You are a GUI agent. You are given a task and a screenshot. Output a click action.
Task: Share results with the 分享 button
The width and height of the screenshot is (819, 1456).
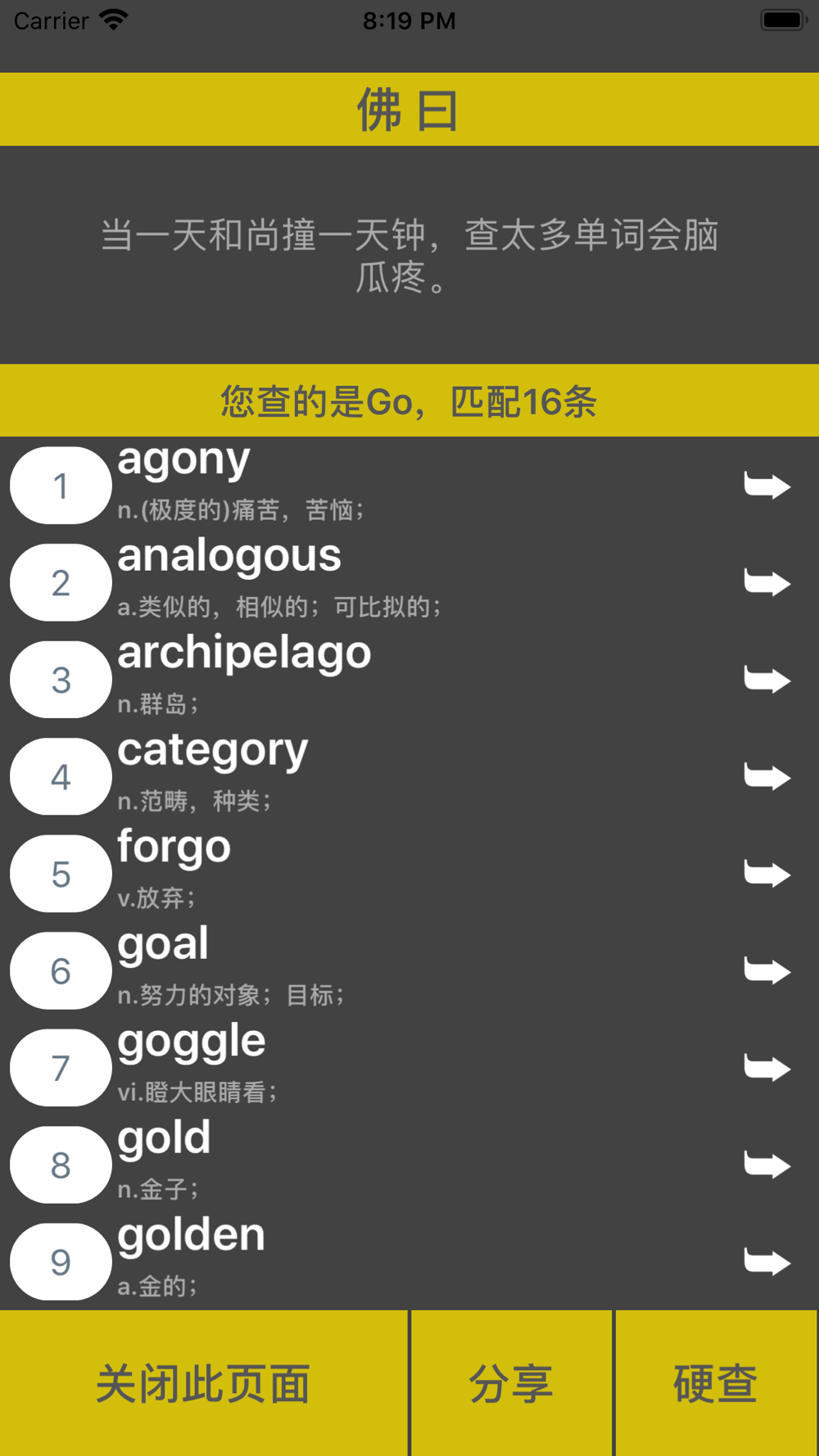coord(512,1383)
